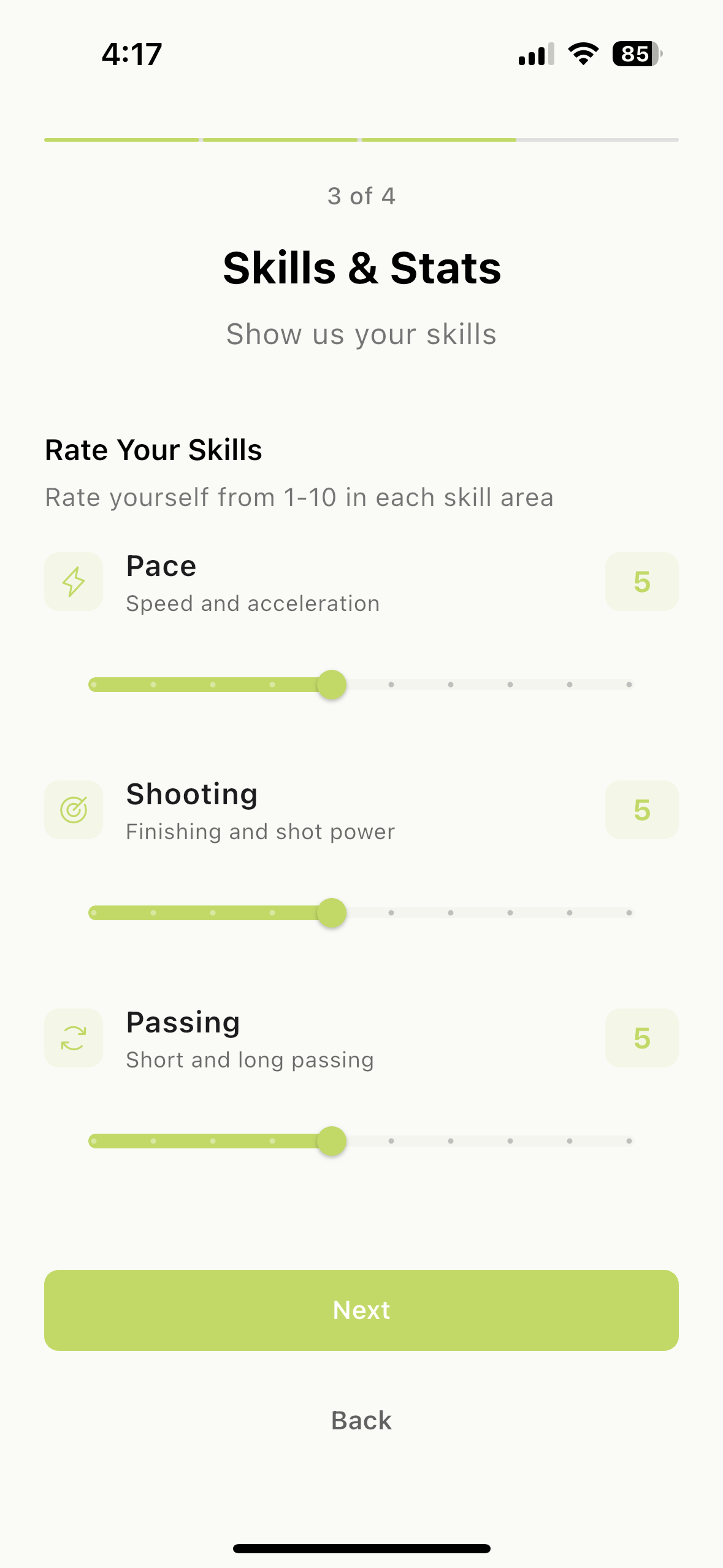The height and width of the screenshot is (1568, 723).
Task: Continue with the Next button
Action: [x=361, y=1310]
